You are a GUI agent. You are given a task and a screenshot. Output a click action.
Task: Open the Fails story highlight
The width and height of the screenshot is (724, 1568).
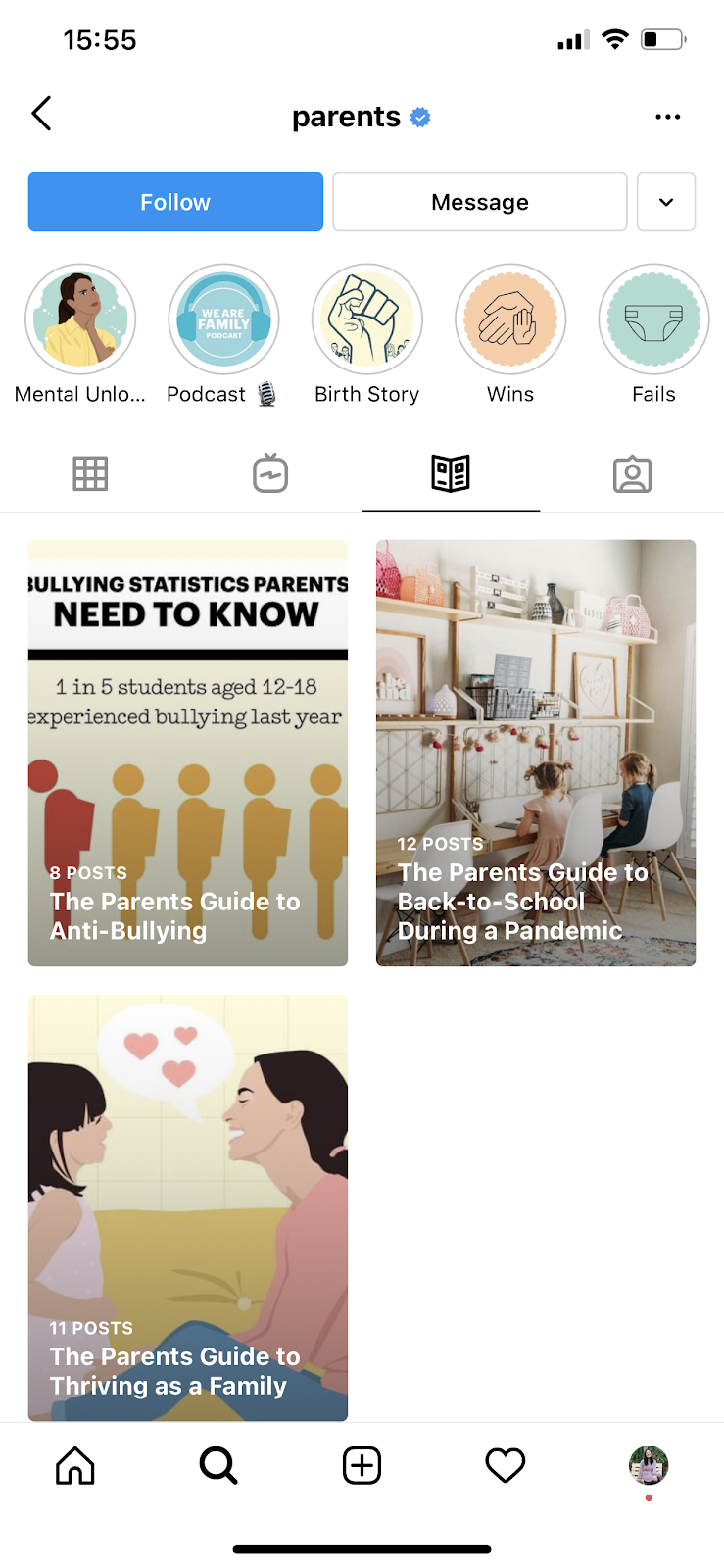(653, 319)
